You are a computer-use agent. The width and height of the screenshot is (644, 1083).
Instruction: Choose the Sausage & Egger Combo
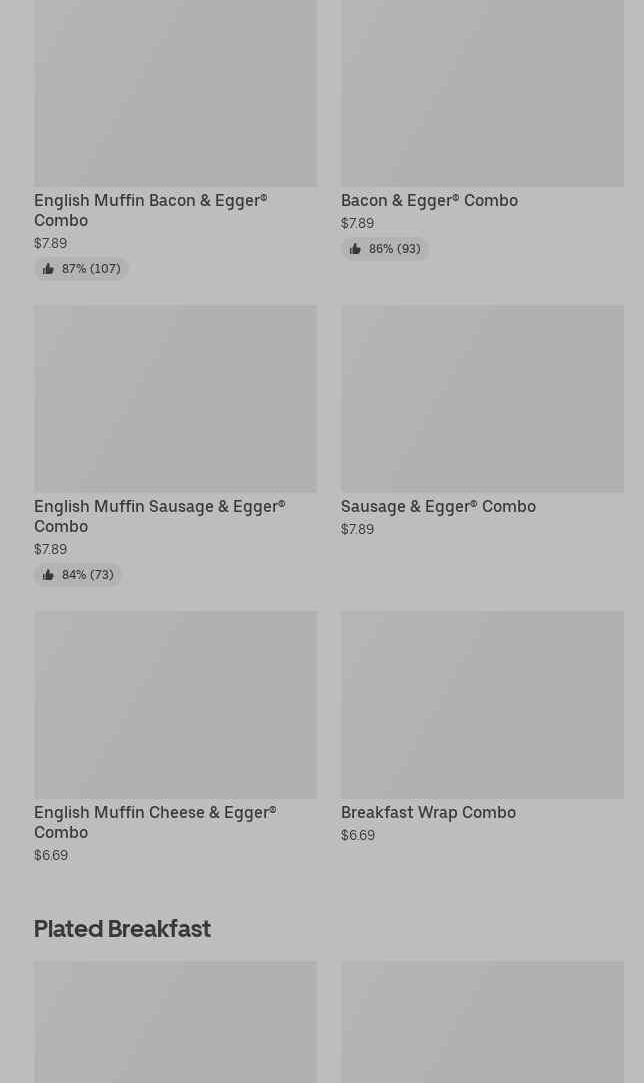[x=438, y=506]
